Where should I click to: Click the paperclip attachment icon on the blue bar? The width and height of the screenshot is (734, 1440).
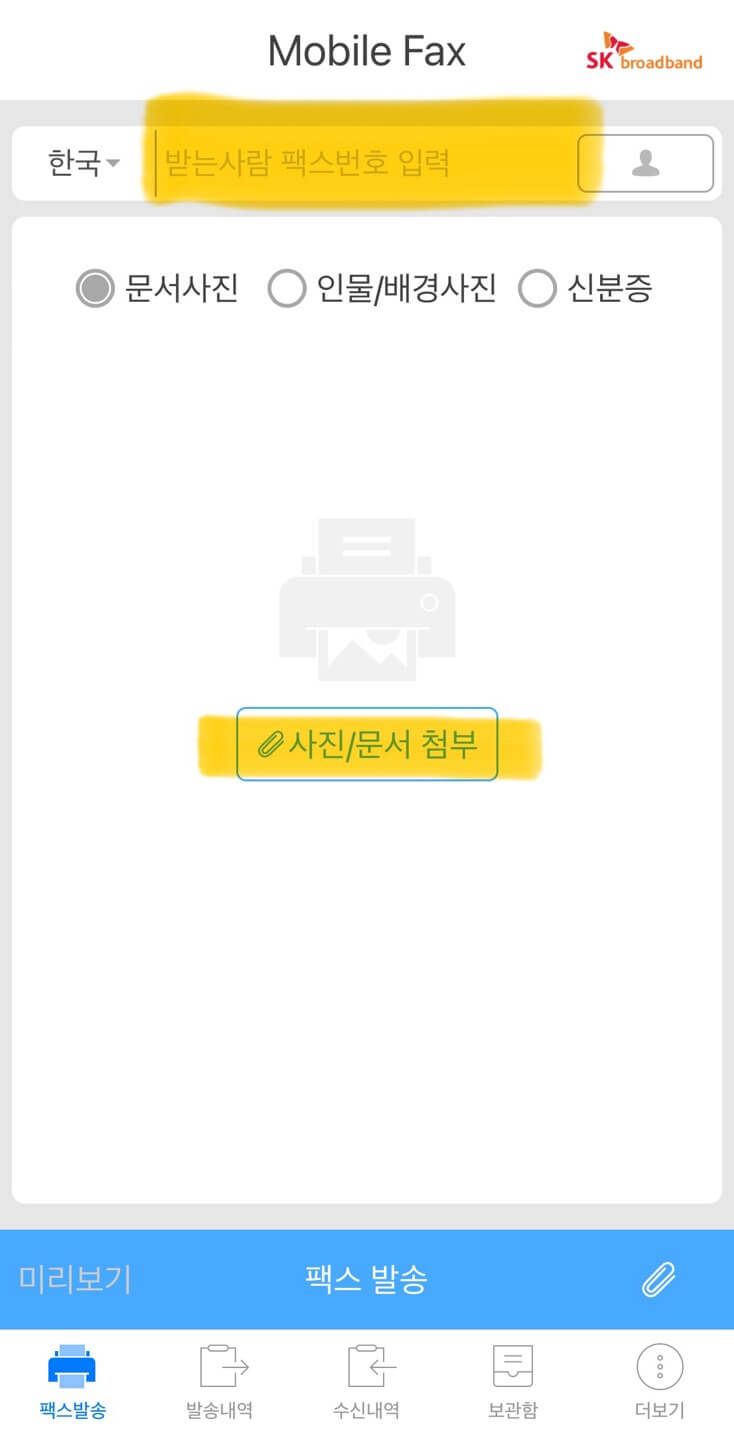659,1278
